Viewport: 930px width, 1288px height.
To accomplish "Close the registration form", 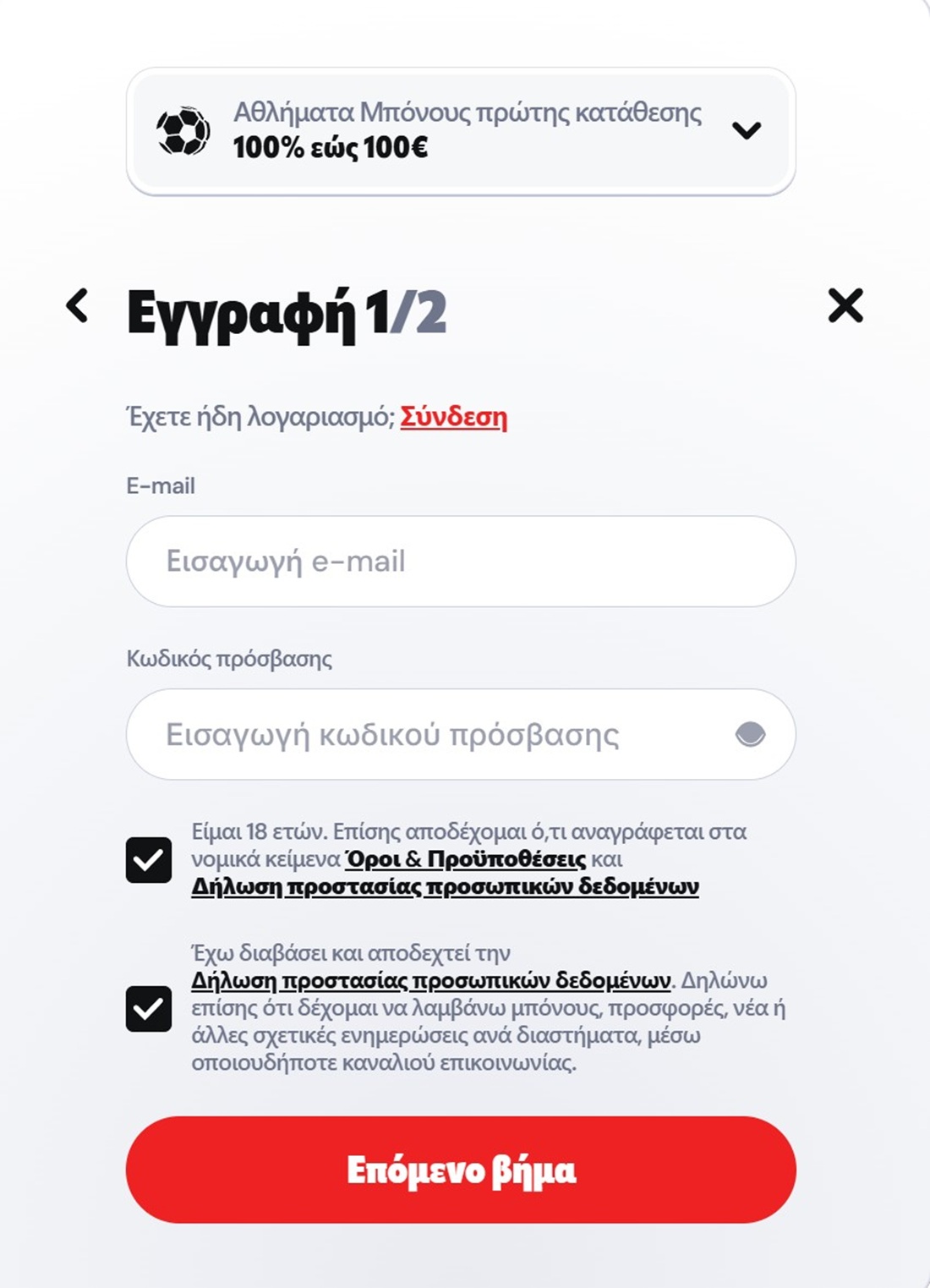I will pos(845,305).
